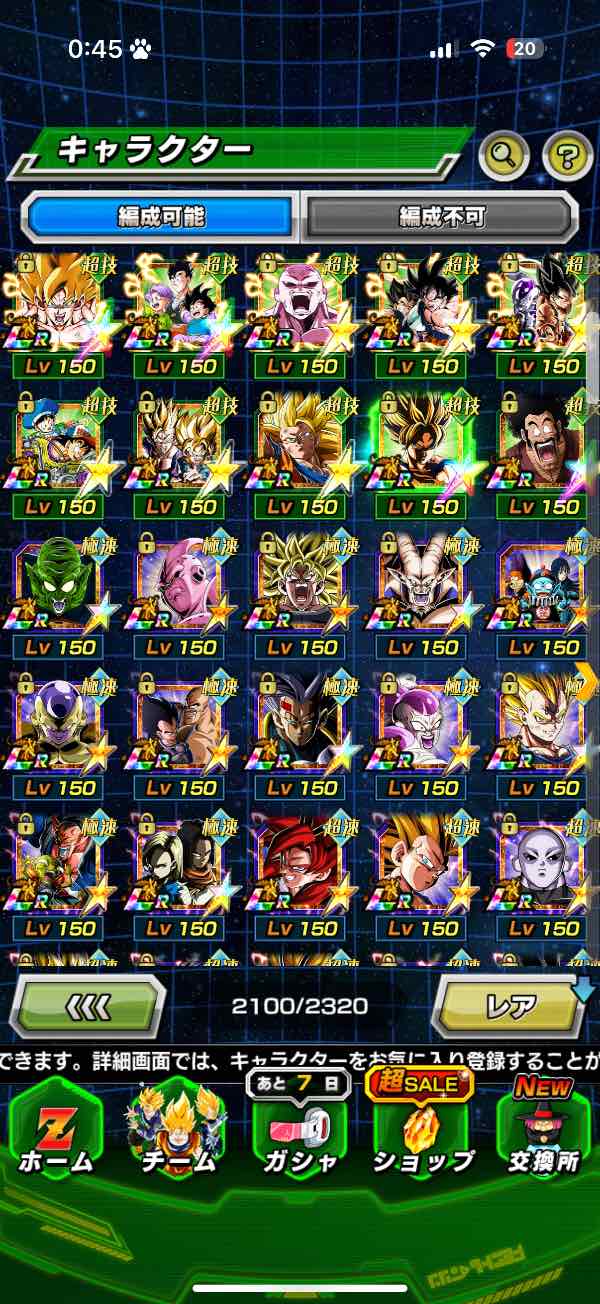Go back with the ⟪⟪⟪ button
The image size is (600, 1304).
88,1006
